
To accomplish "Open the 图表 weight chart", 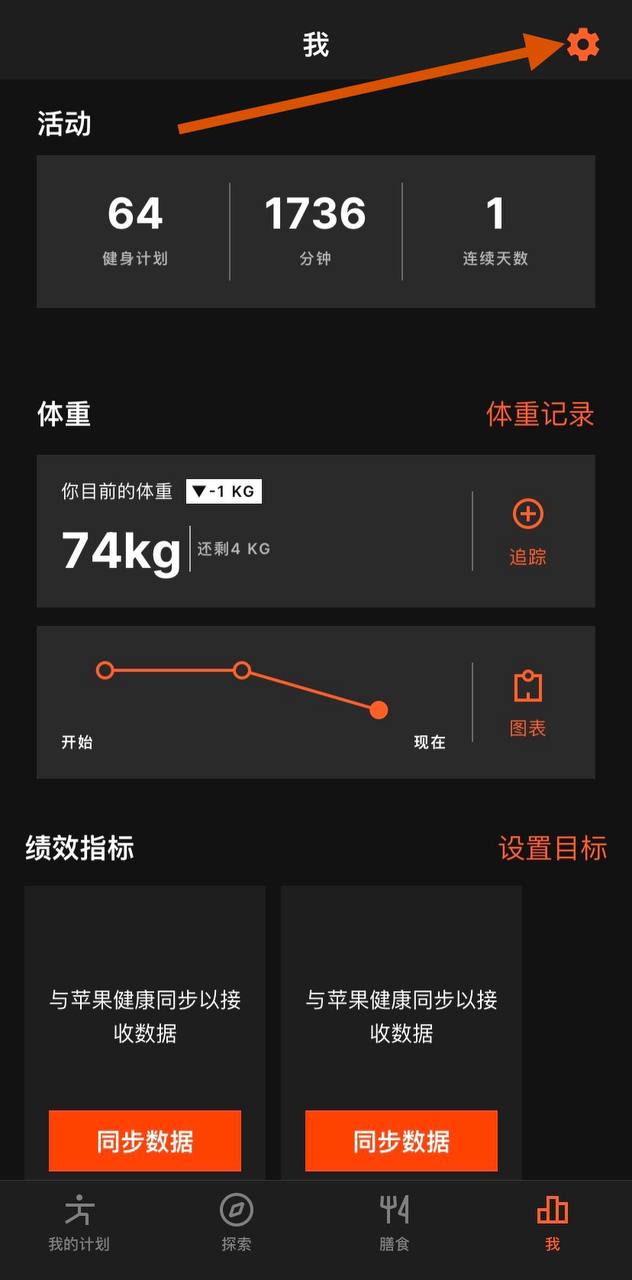I will 527,704.
